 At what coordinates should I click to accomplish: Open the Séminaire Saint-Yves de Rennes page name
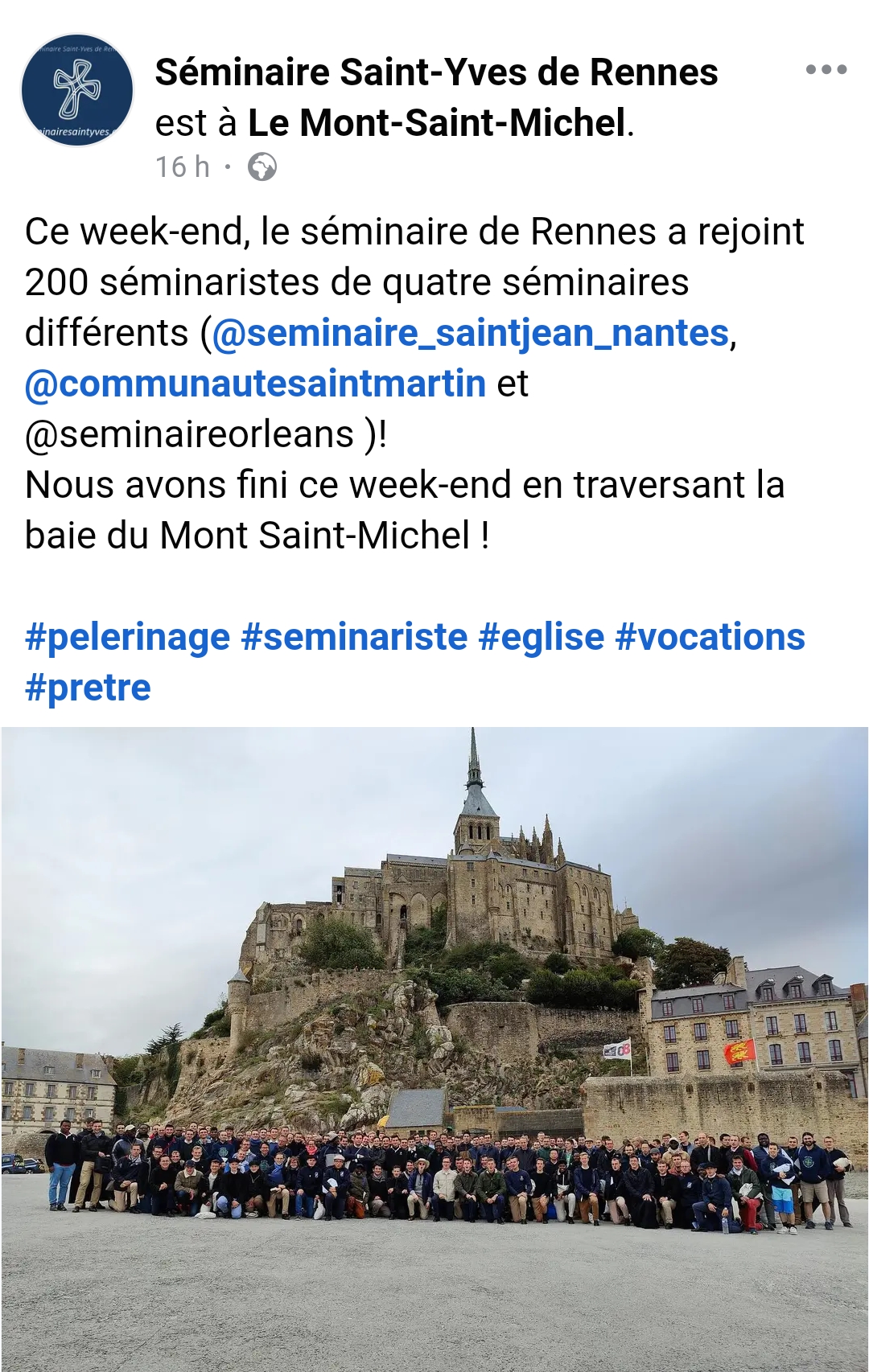point(436,72)
